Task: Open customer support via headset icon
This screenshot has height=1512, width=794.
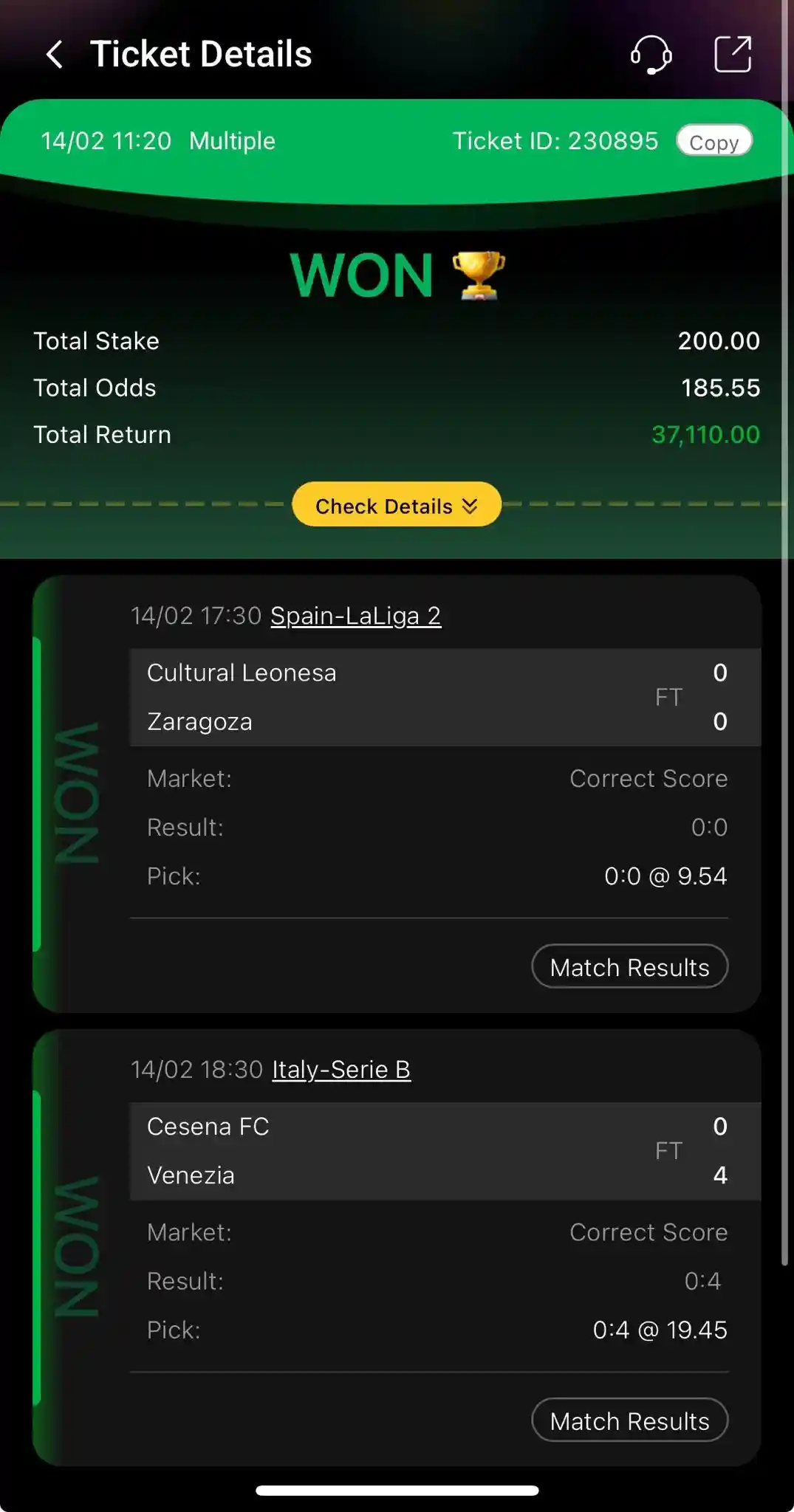Action: [x=649, y=54]
